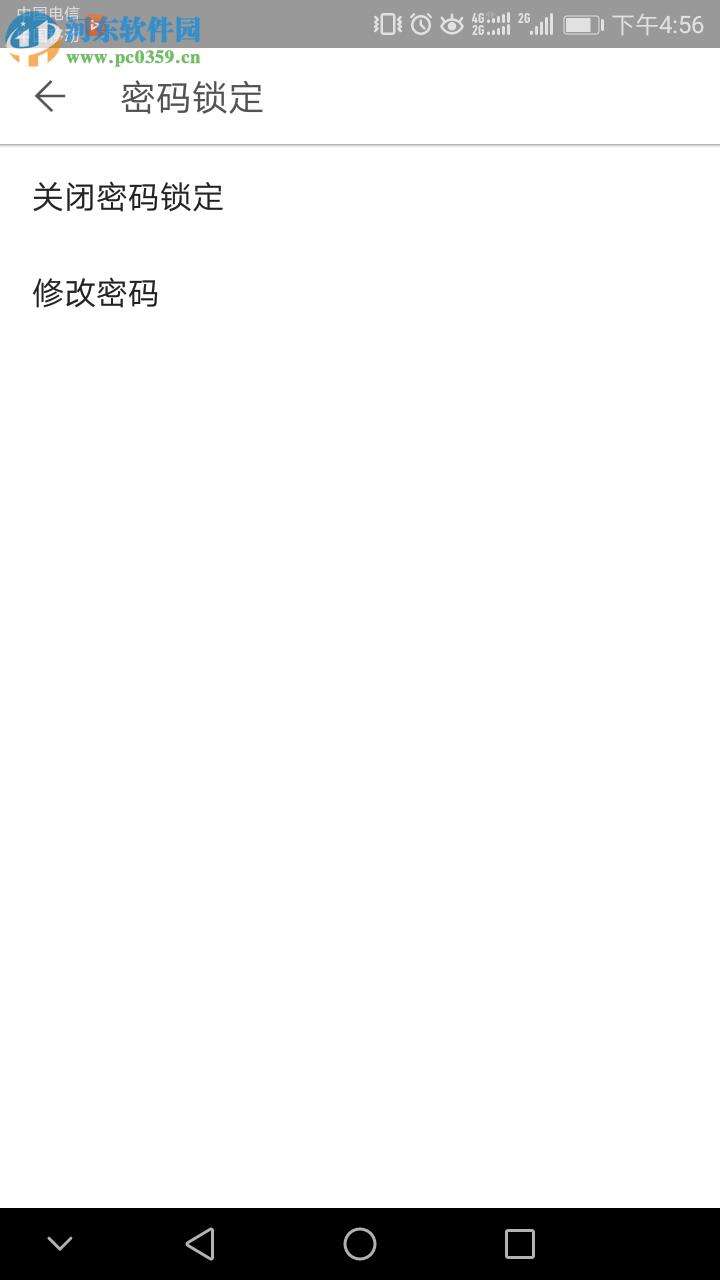Go back using the app bar arrow
The image size is (720, 1280).
(50, 96)
